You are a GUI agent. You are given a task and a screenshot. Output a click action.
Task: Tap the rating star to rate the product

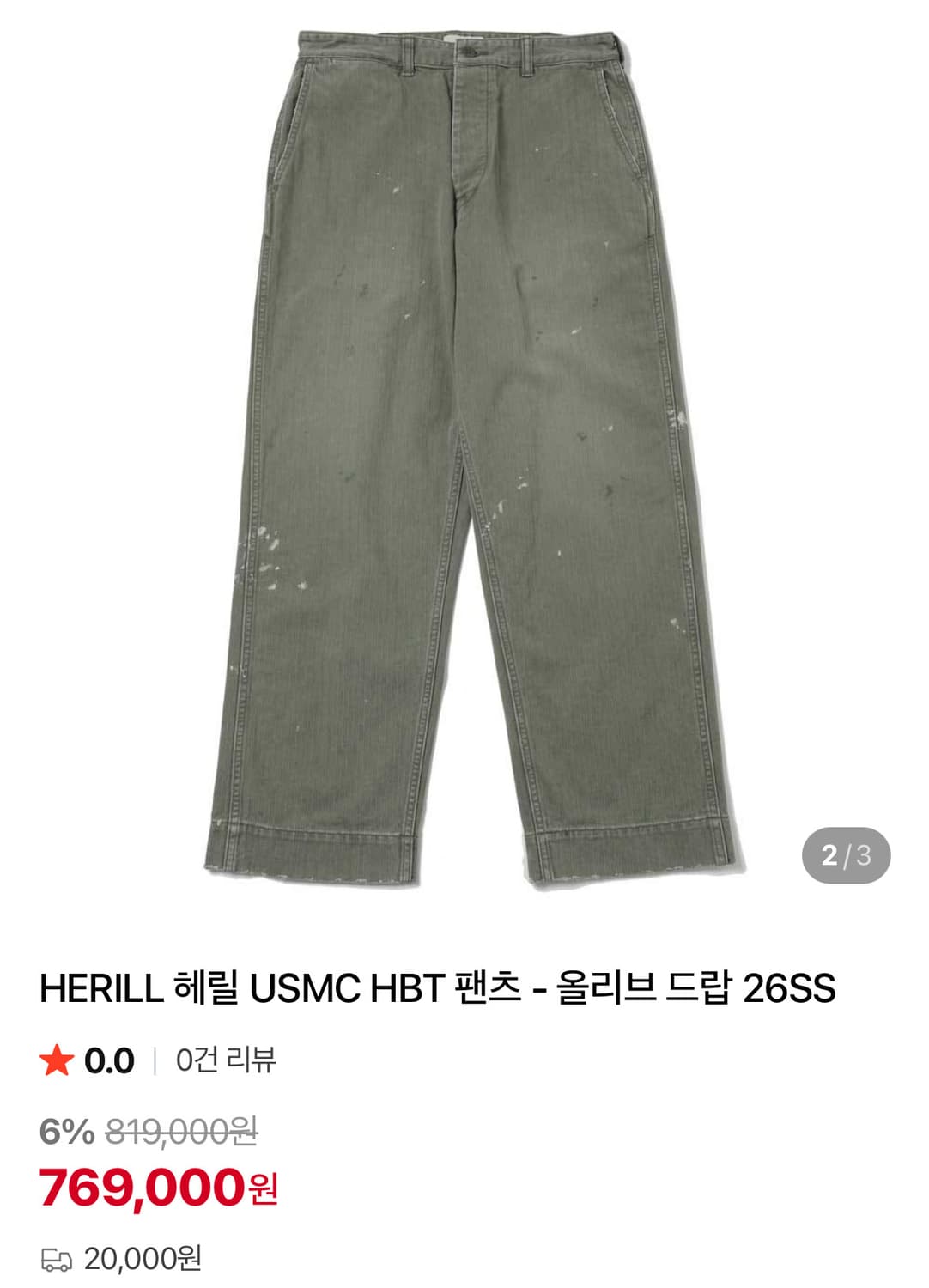pos(55,1061)
